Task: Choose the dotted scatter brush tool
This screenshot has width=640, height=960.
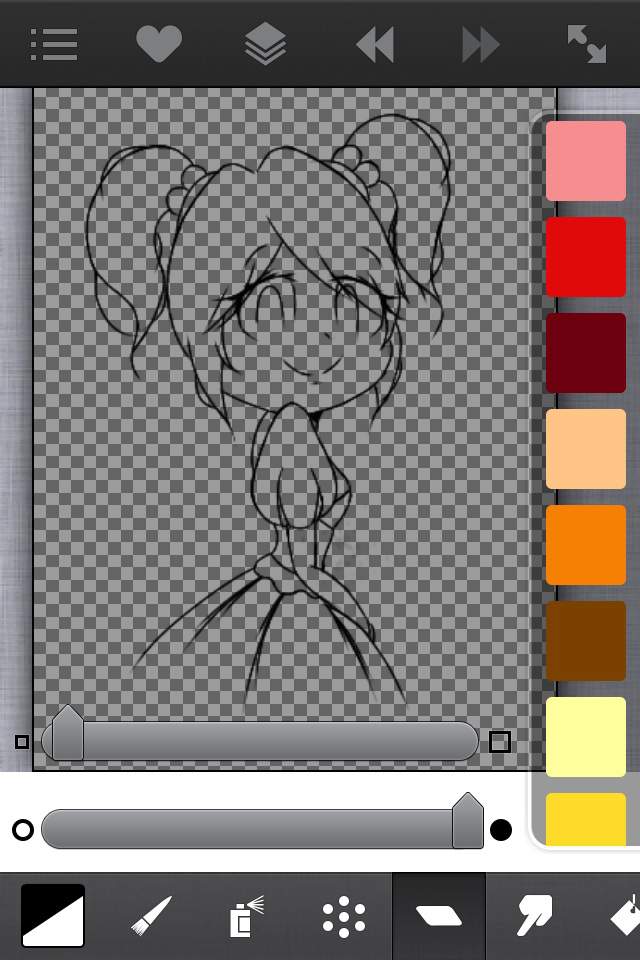Action: (343, 916)
